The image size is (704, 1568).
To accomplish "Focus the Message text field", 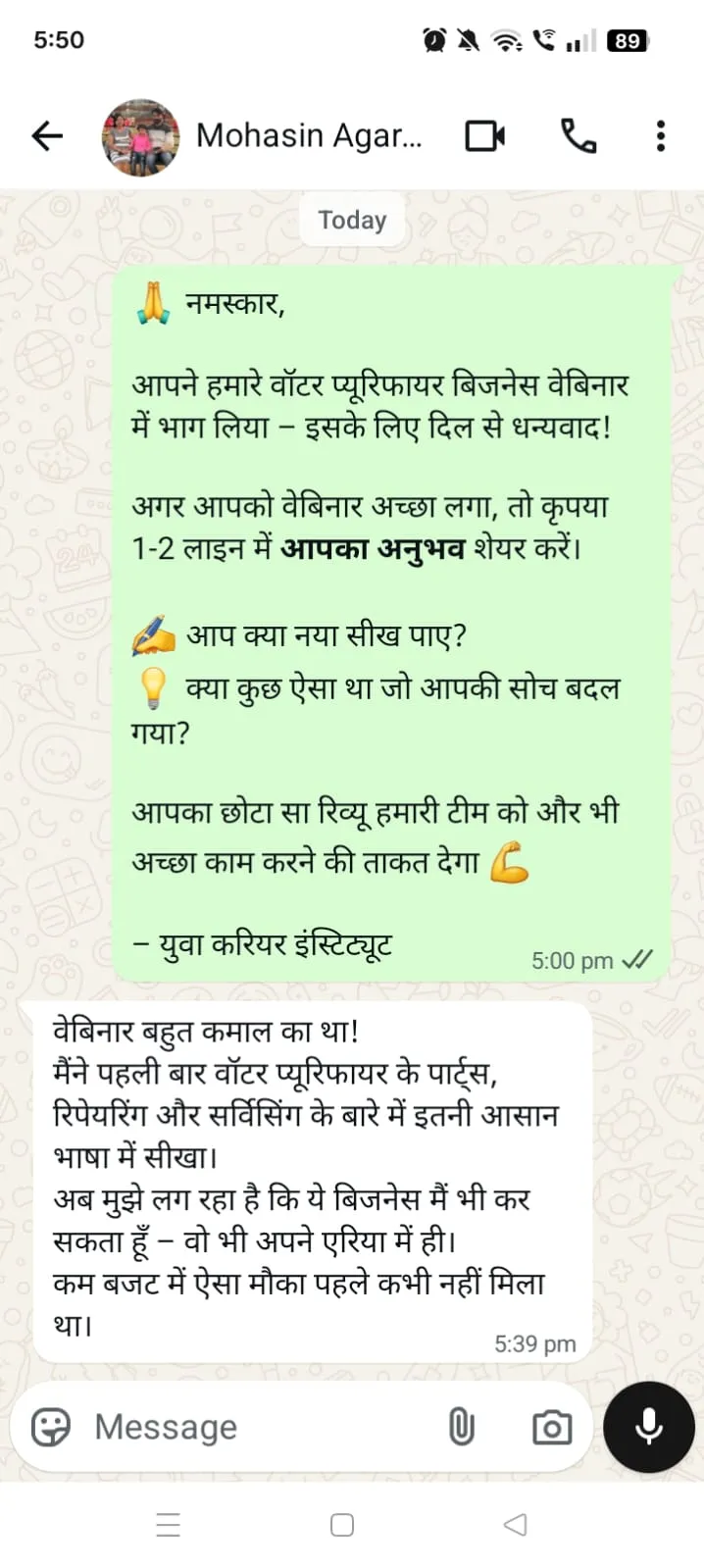I will coord(255,1427).
